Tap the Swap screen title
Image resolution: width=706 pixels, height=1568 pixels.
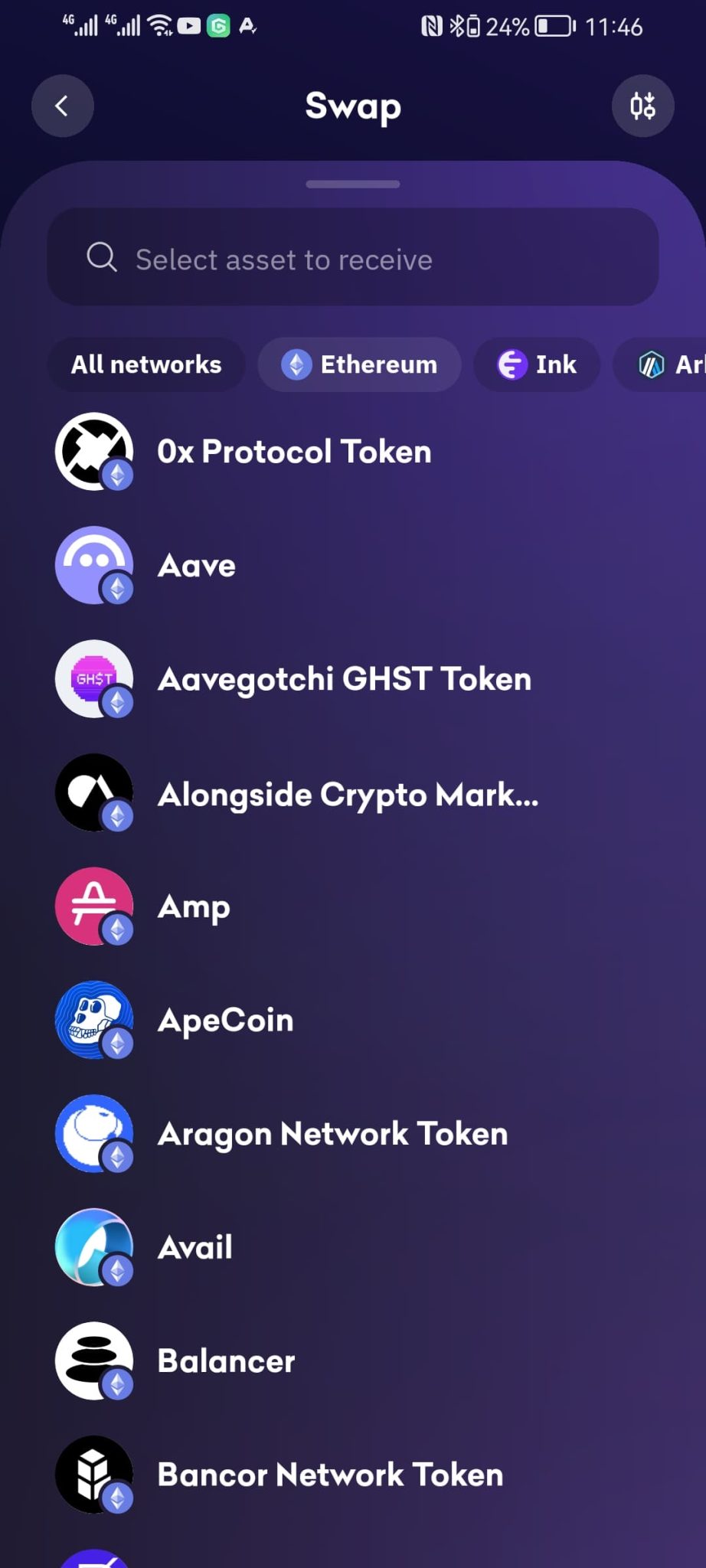[353, 106]
